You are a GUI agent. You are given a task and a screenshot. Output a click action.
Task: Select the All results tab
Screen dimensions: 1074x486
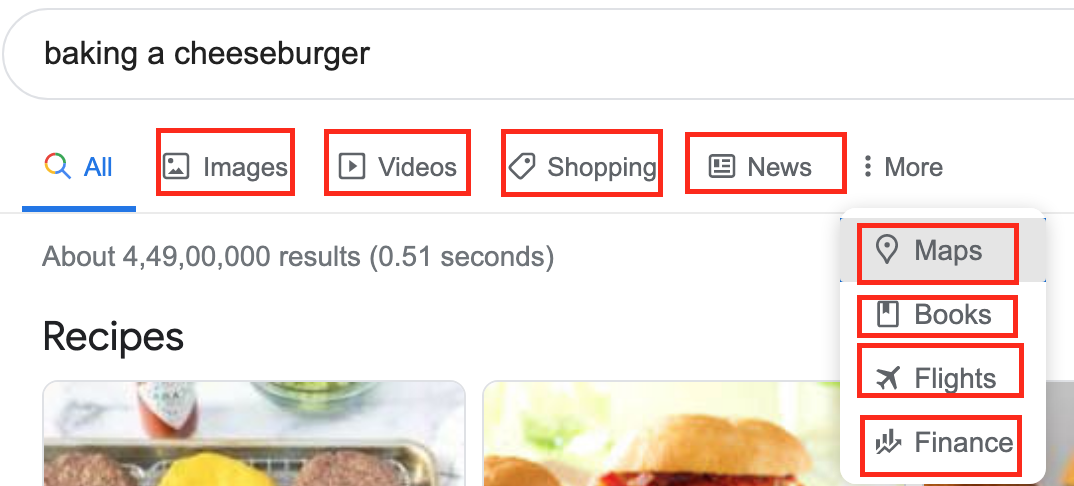(x=80, y=167)
